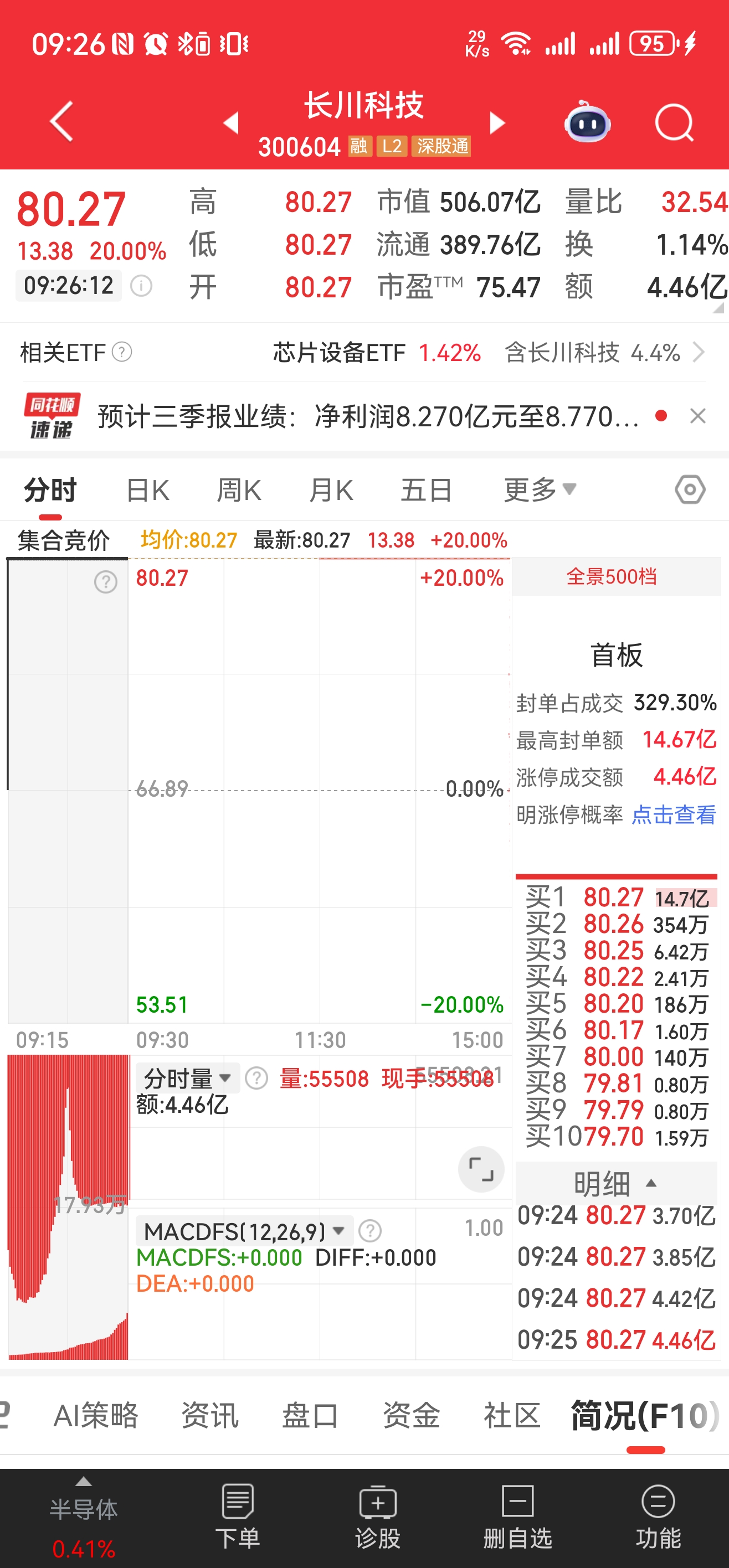The height and width of the screenshot is (1568, 729).
Task: Go back using the top-left arrow
Action: tap(61, 121)
